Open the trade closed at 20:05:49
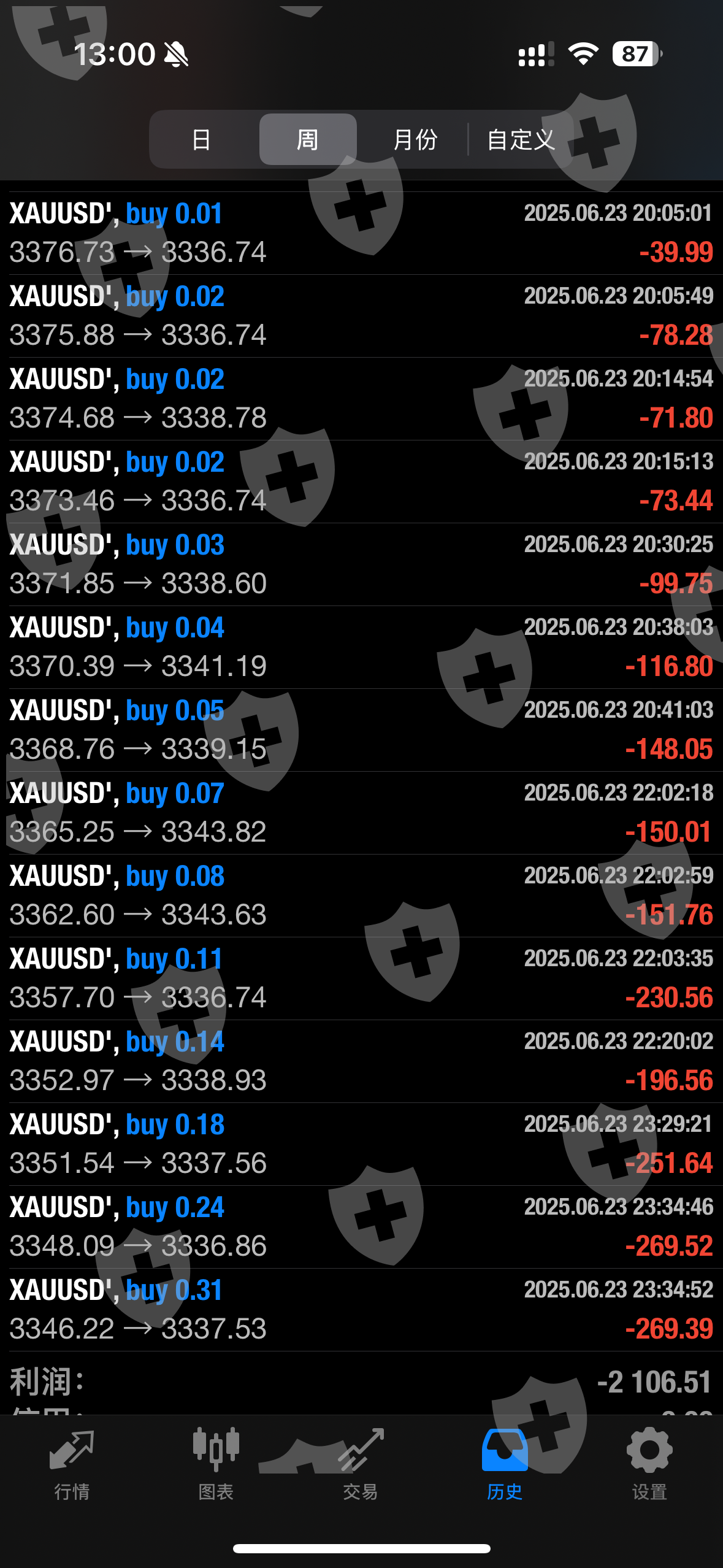This screenshot has width=723, height=1568. point(361,316)
